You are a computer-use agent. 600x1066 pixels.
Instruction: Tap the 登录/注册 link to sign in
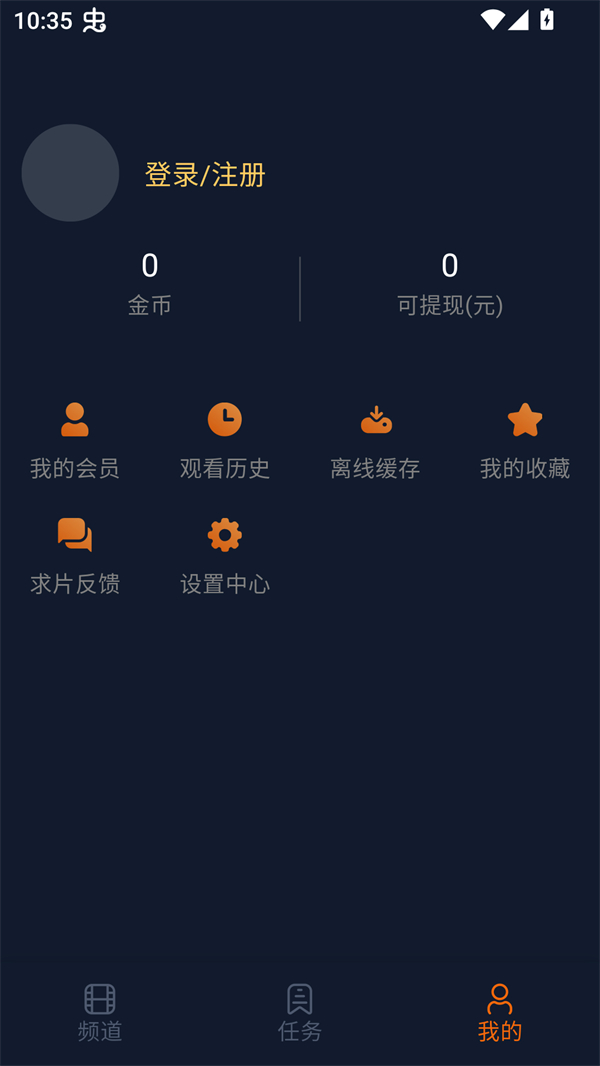[x=205, y=175]
